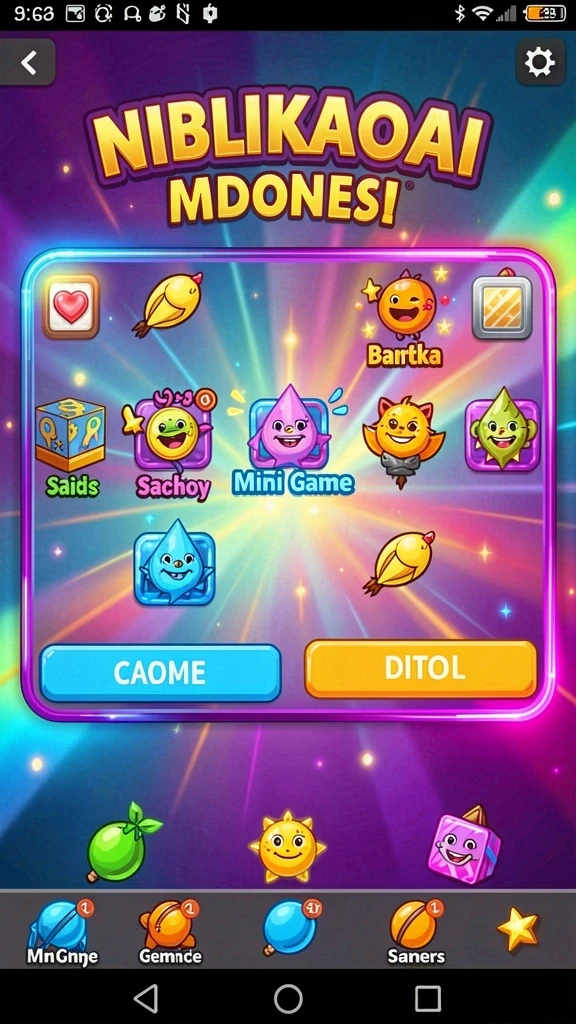
Task: Tap the golden square tile in panel corner
Action: [x=502, y=308]
